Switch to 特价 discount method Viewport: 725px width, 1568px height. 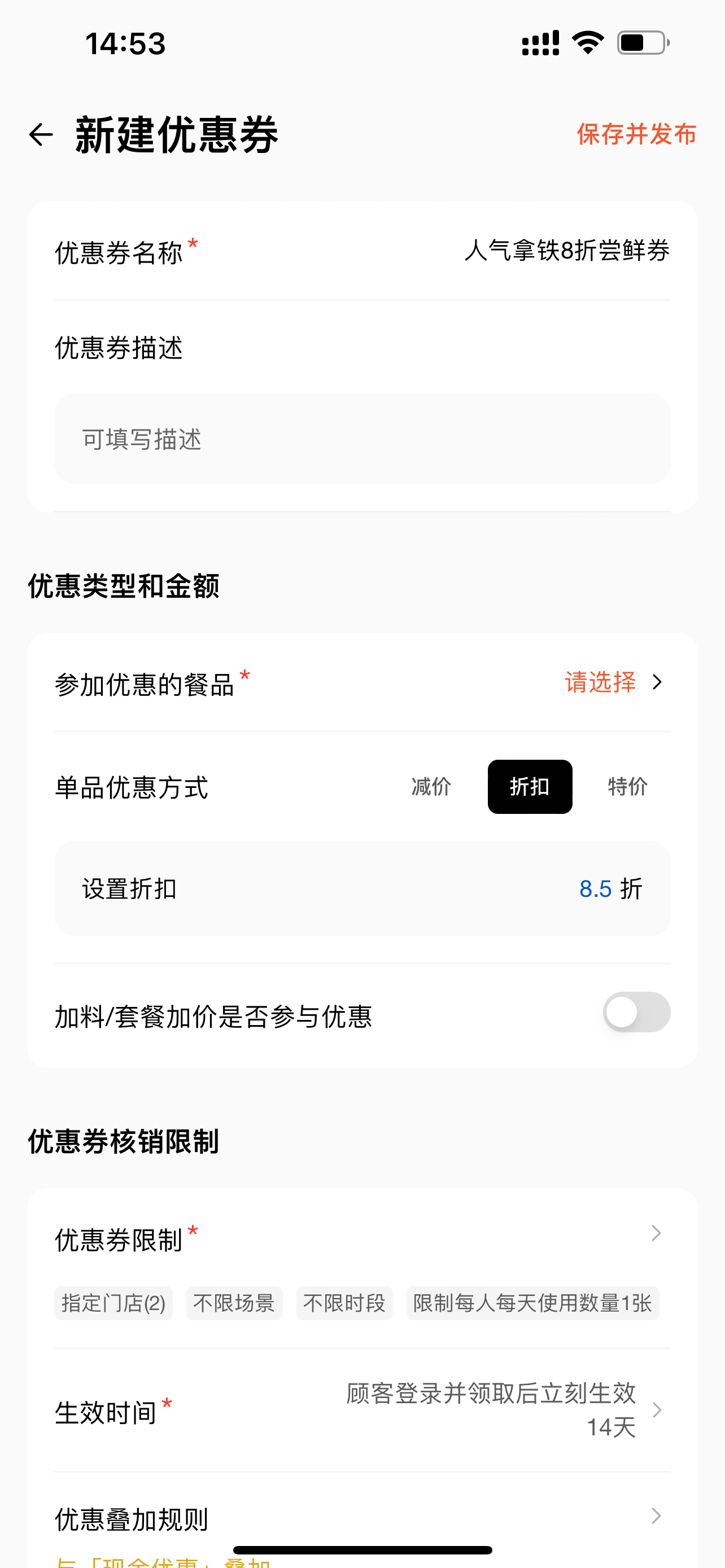(x=627, y=786)
